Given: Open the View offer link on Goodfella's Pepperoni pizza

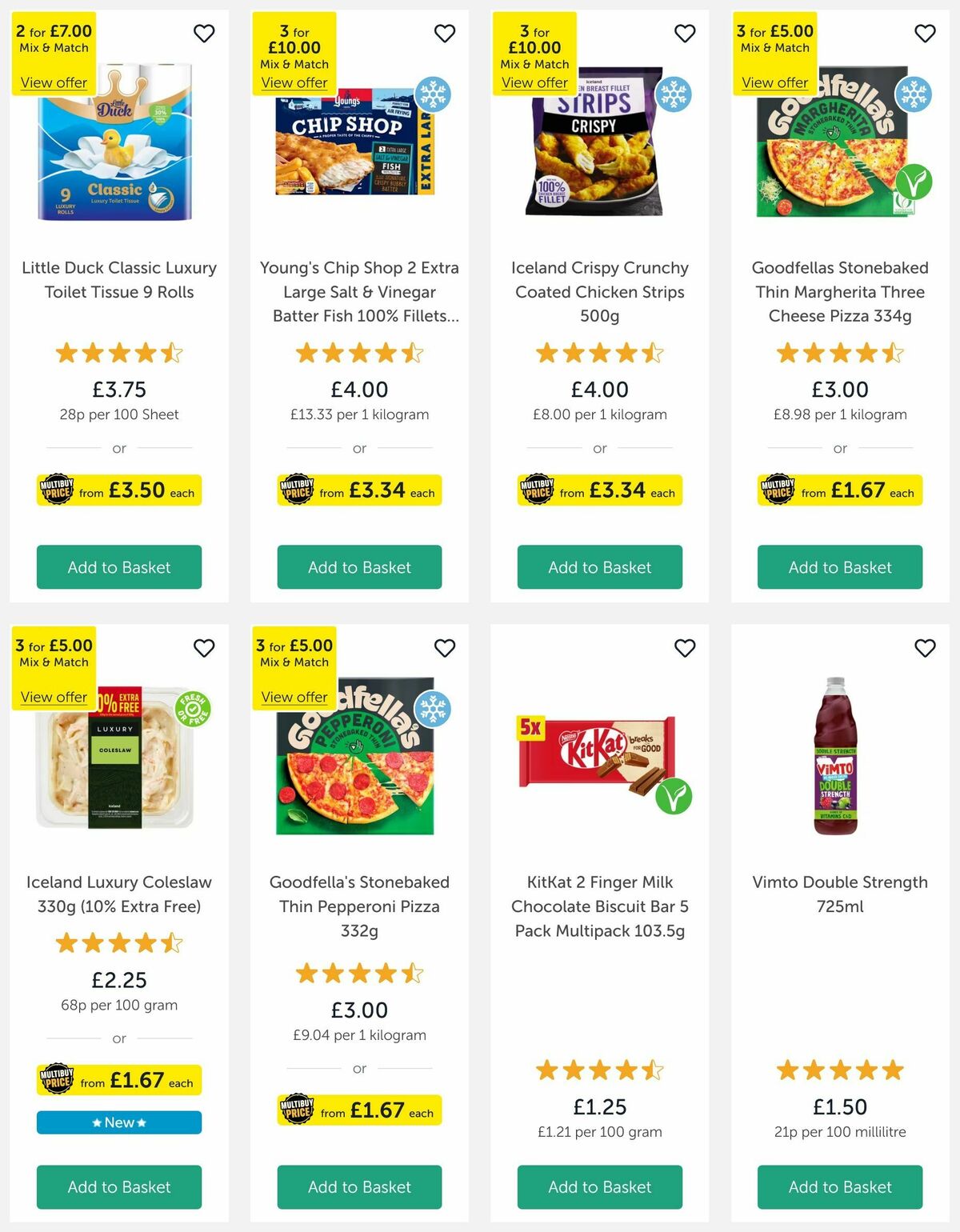Looking at the screenshot, I should 294,697.
